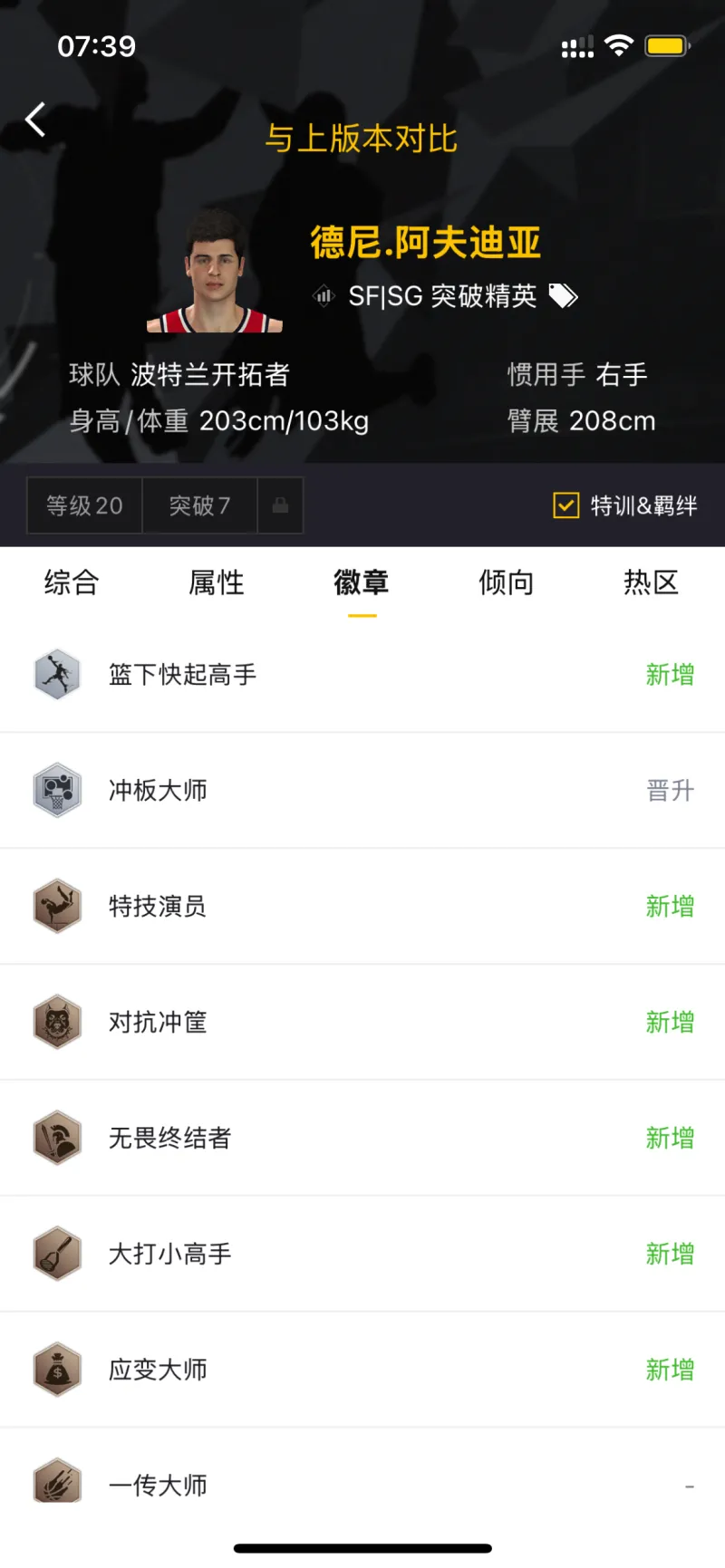Image resolution: width=725 pixels, height=1568 pixels.
Task: View the 特技演员 badge details
Action: 362,907
